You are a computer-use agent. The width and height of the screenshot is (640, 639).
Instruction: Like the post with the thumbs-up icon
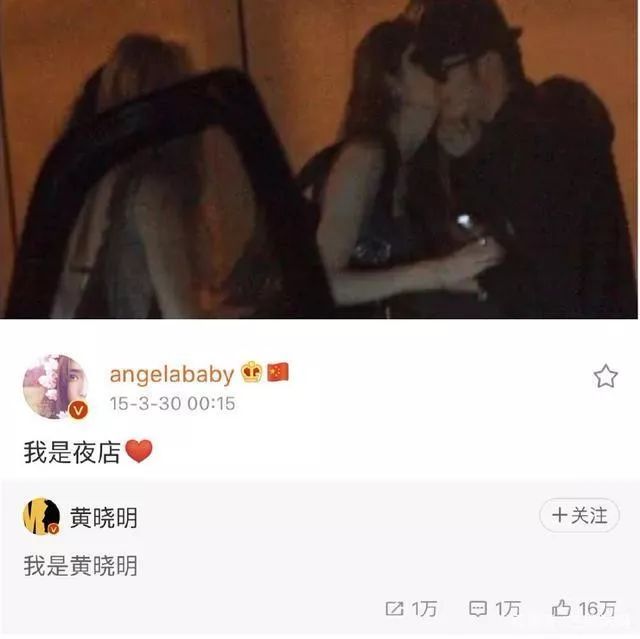584,609
